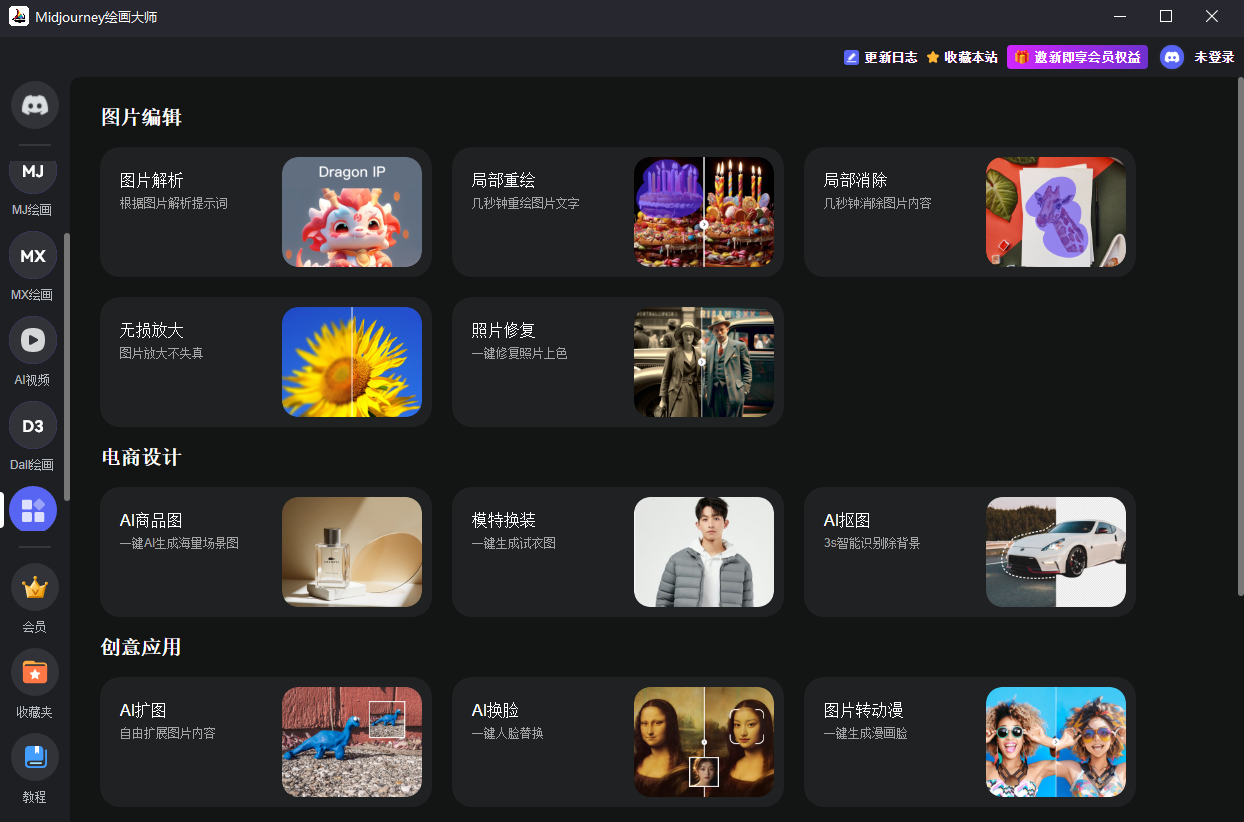Tap 收藏本站 to bookmark the site

click(962, 57)
